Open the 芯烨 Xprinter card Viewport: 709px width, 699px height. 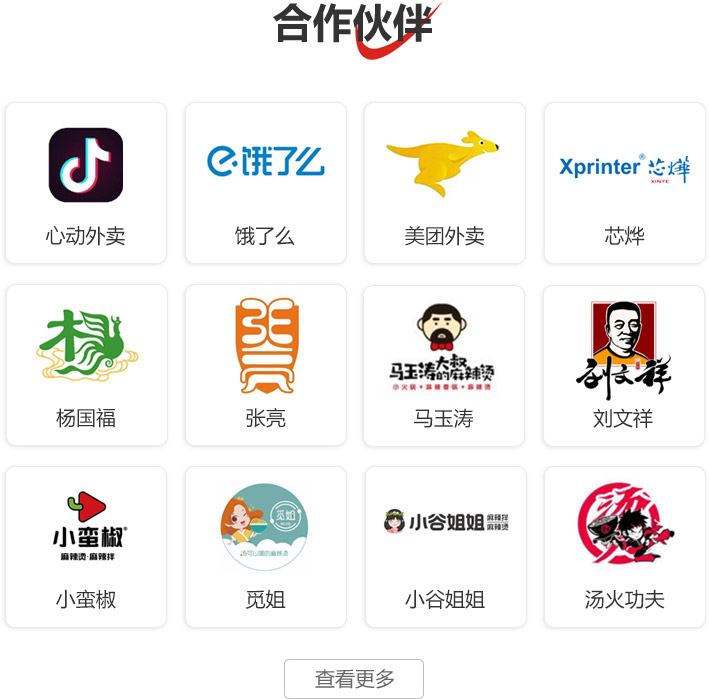click(624, 184)
